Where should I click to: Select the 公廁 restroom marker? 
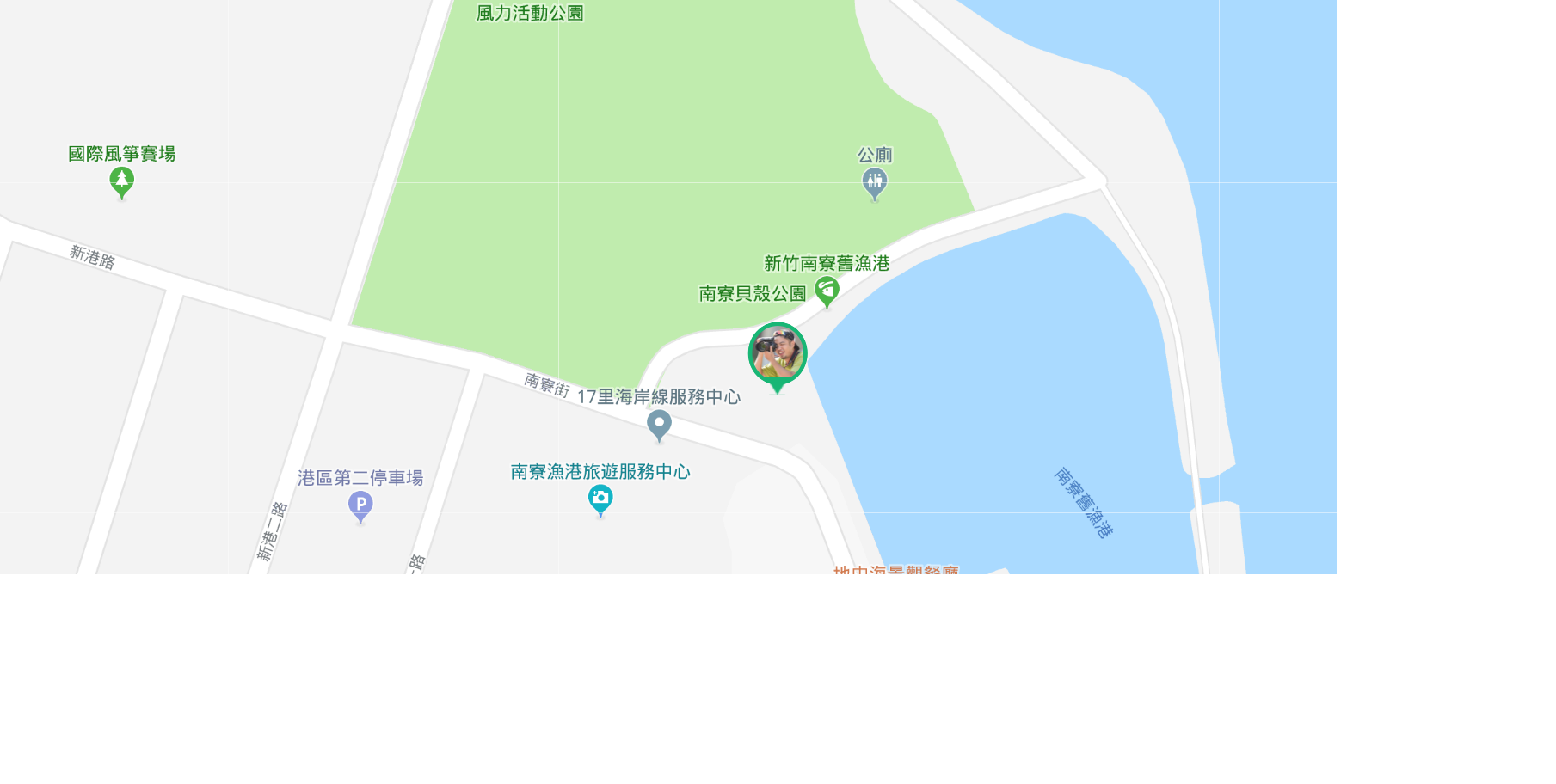point(875,182)
